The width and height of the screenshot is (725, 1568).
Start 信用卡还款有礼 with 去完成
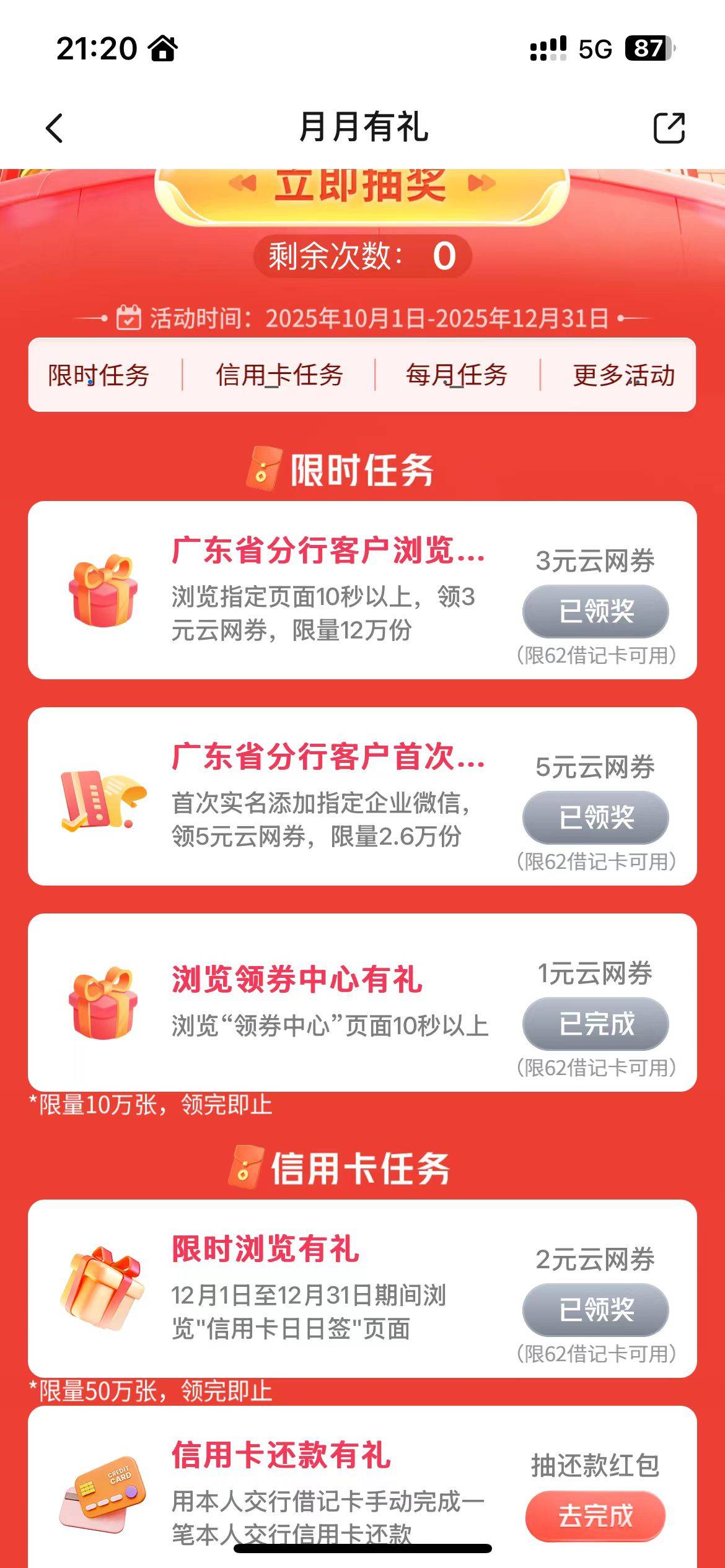[x=595, y=1516]
